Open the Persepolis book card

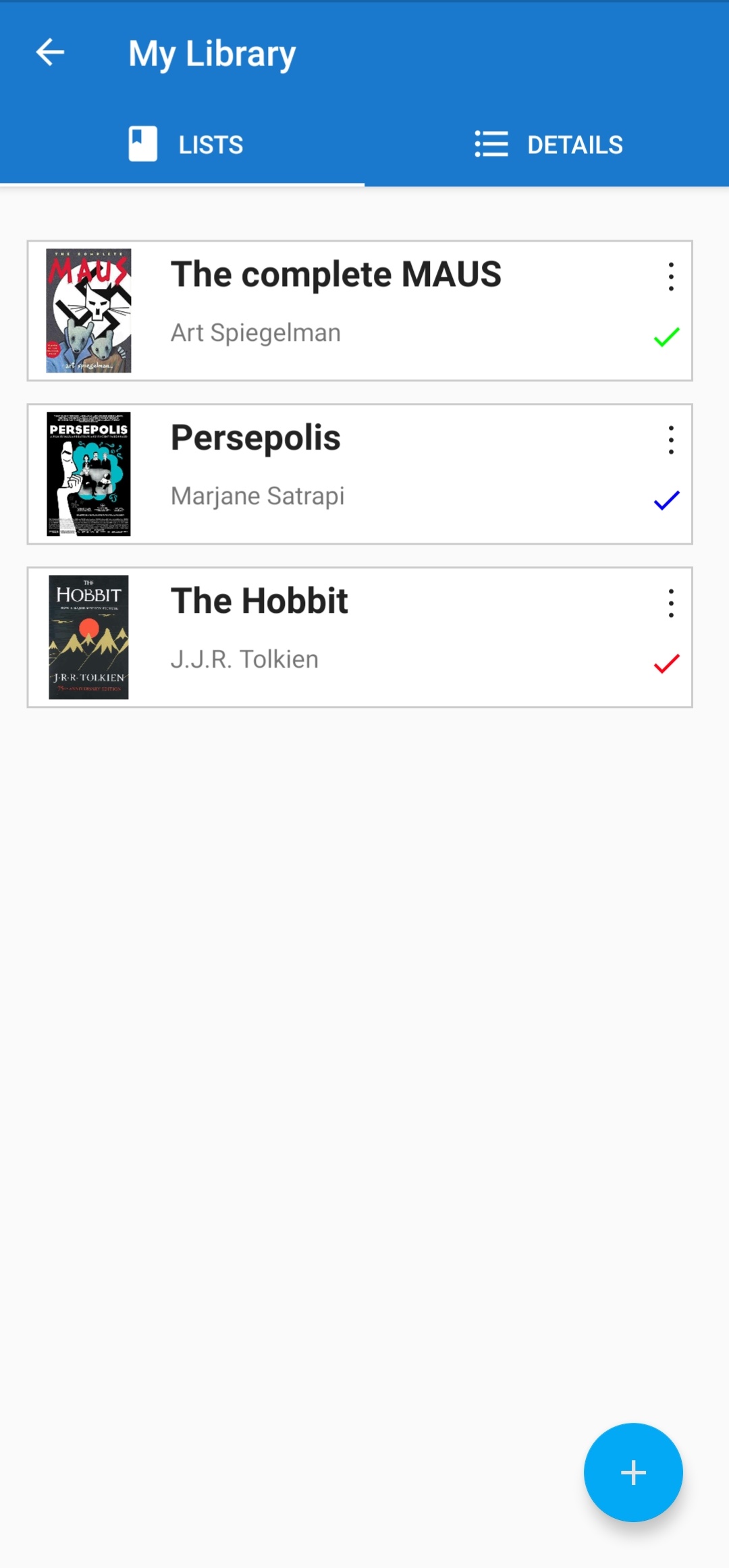[360, 475]
